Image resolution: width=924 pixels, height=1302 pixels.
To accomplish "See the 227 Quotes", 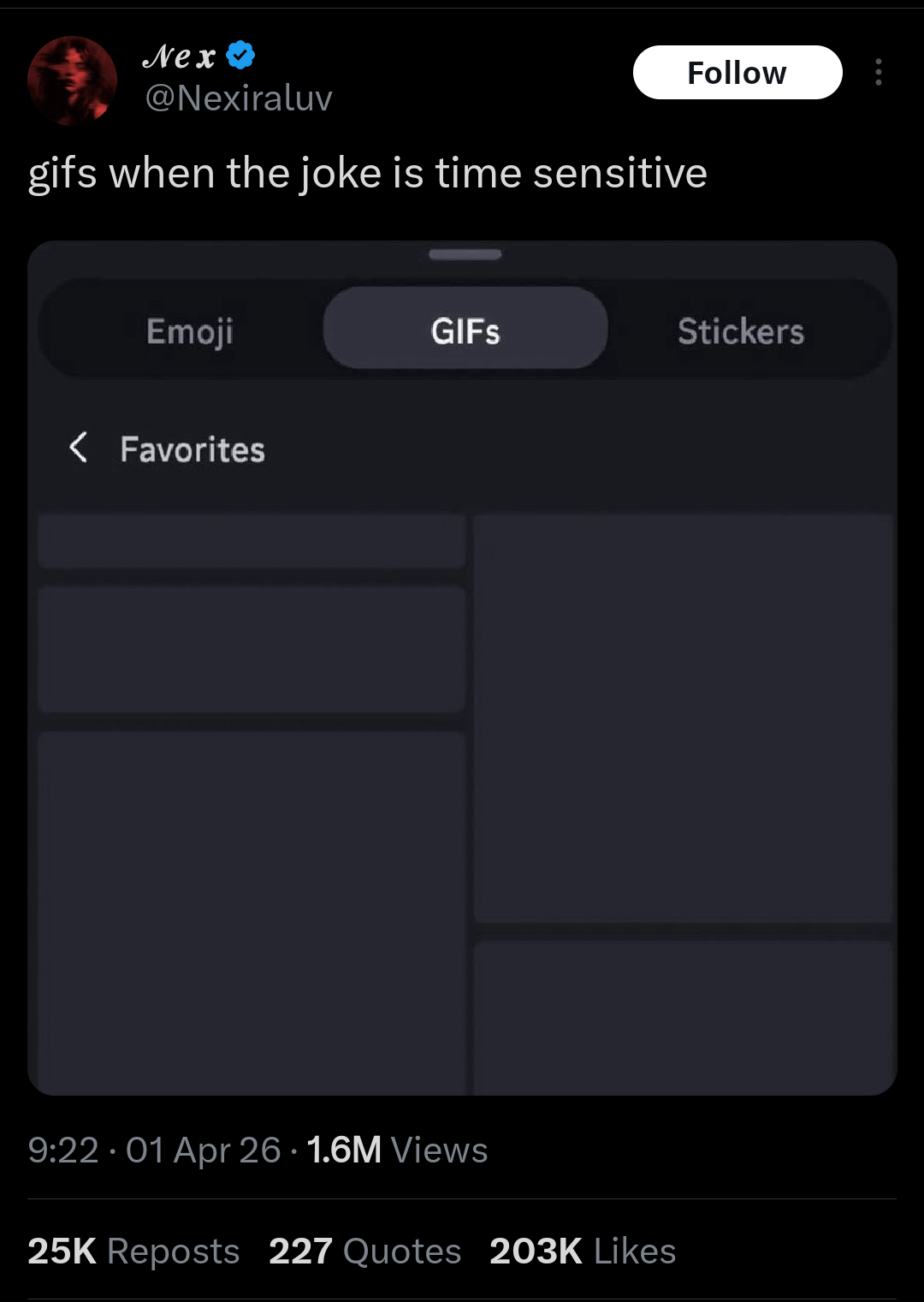I will click(364, 1251).
